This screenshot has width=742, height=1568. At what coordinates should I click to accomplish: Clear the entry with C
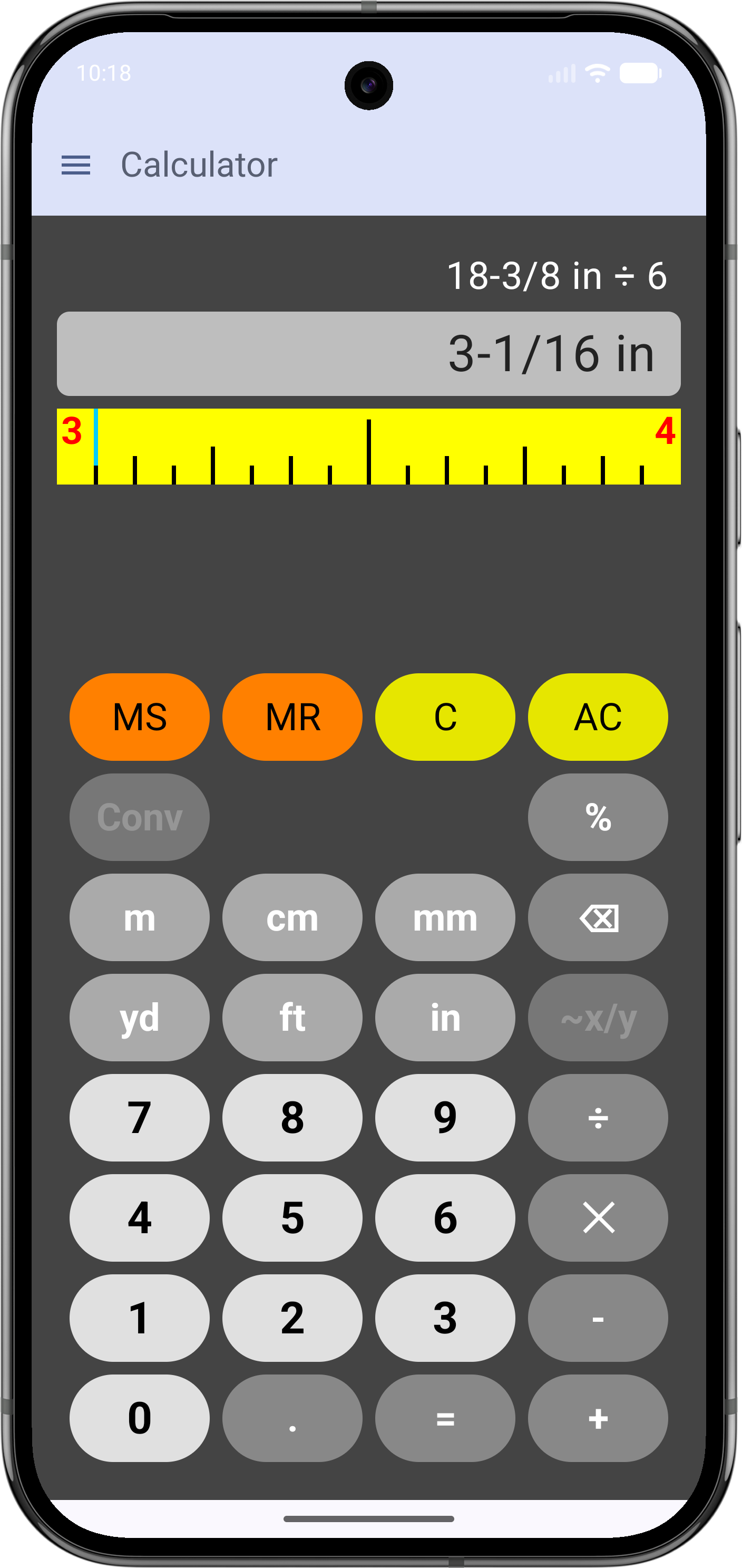click(445, 717)
